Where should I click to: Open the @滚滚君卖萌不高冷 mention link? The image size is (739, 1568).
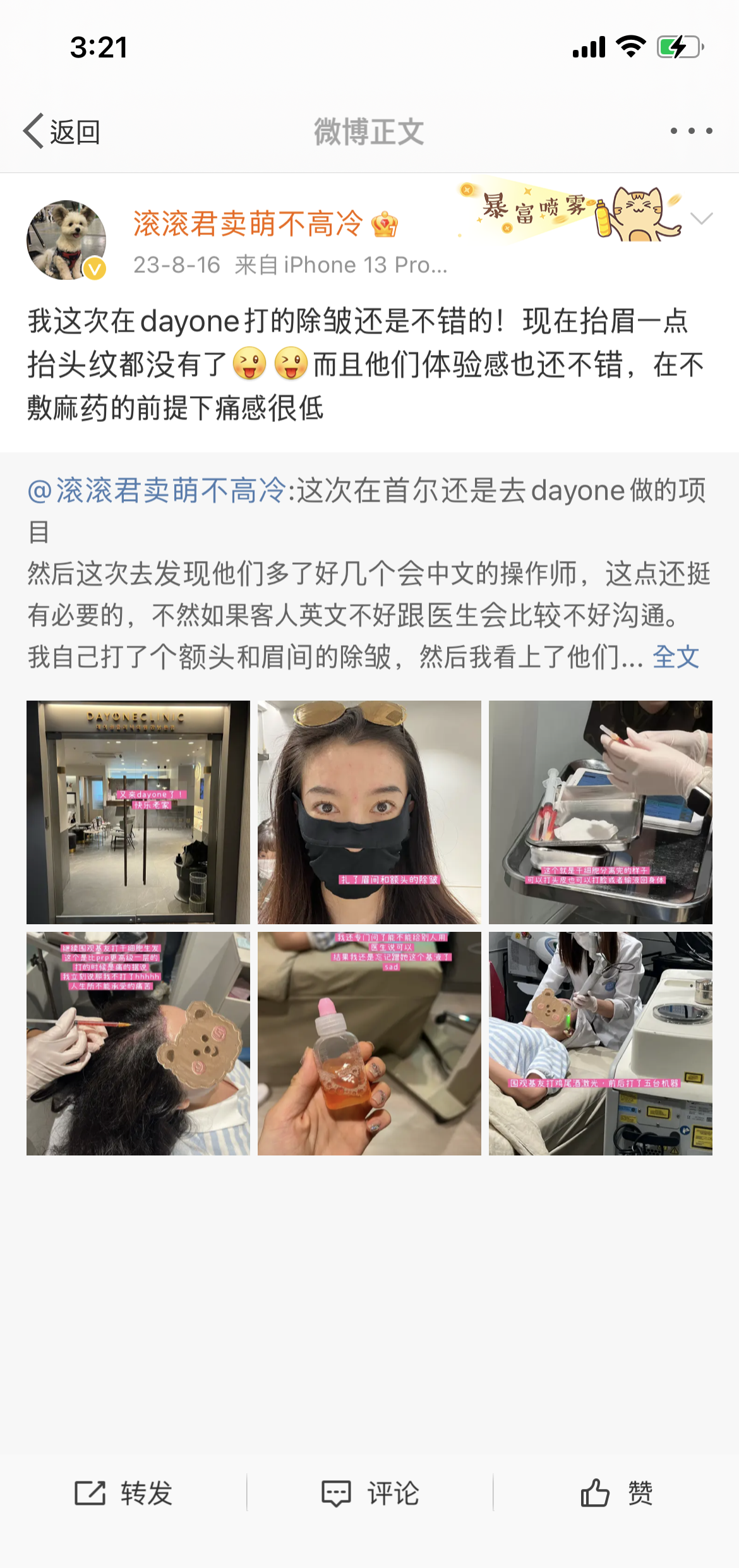[157, 490]
